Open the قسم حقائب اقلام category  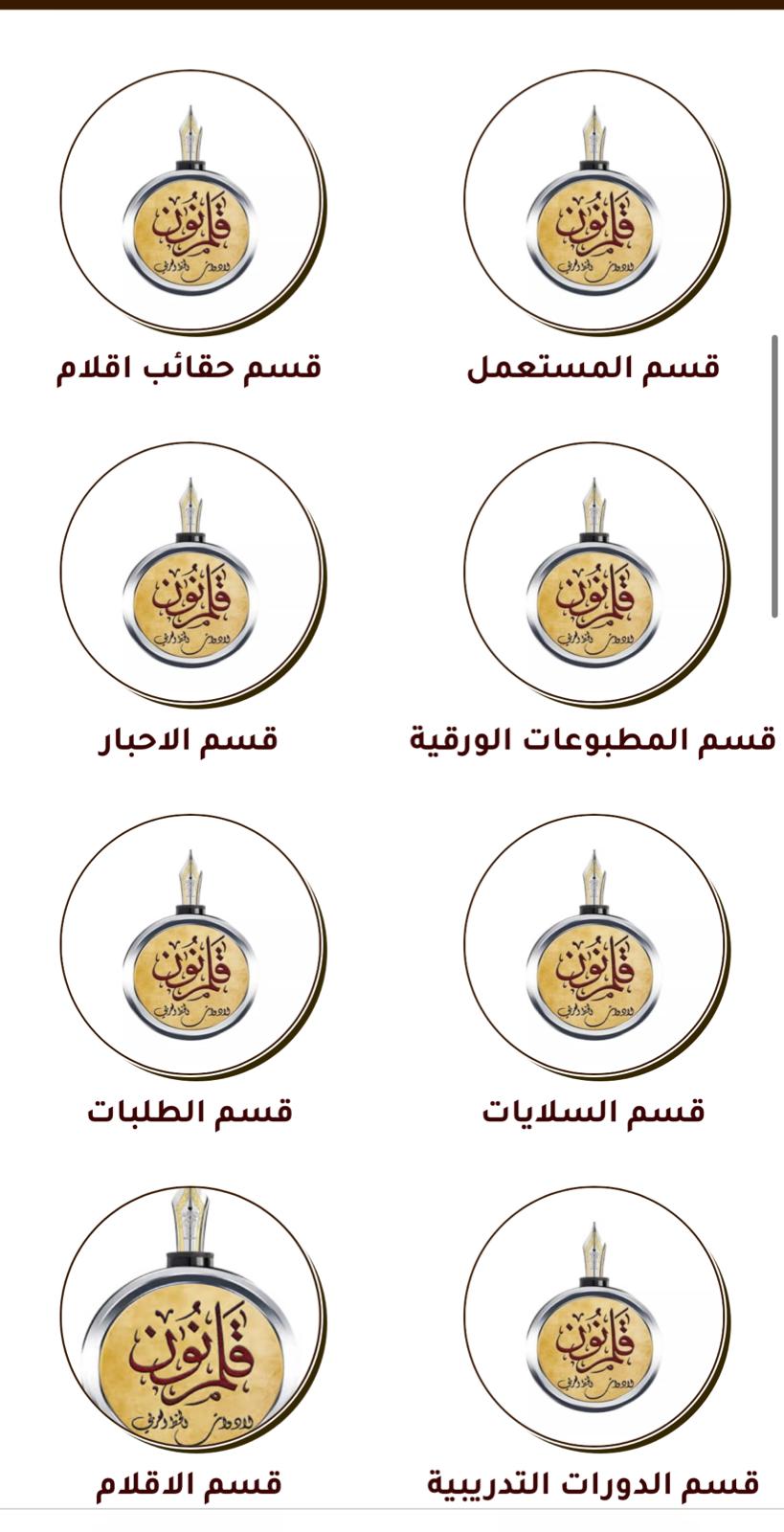(x=190, y=203)
